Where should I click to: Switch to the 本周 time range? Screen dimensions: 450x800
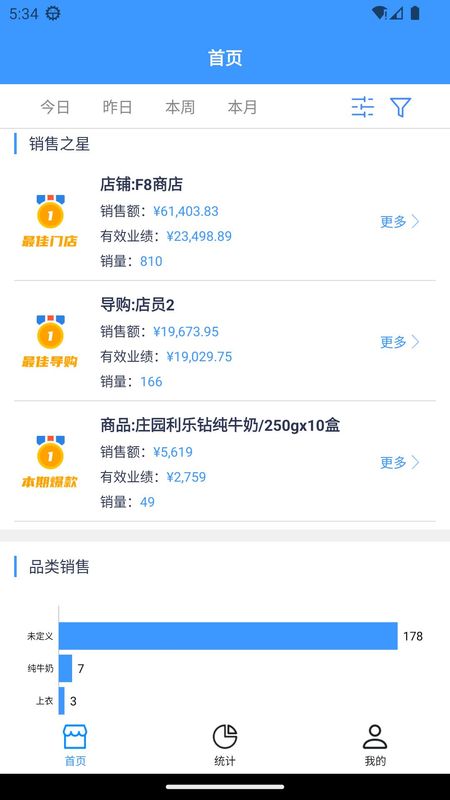point(180,107)
